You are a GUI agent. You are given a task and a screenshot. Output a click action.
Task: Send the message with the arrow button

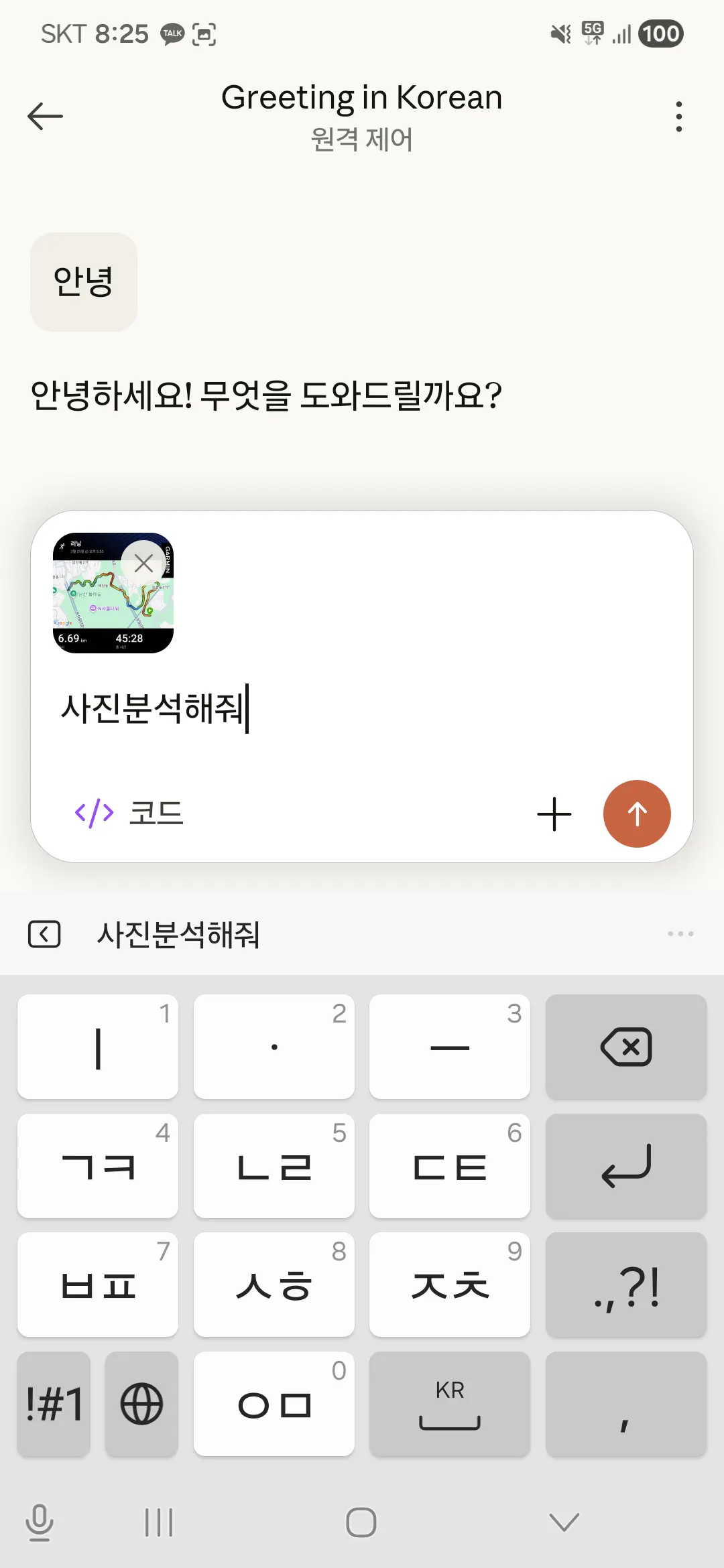pos(636,813)
